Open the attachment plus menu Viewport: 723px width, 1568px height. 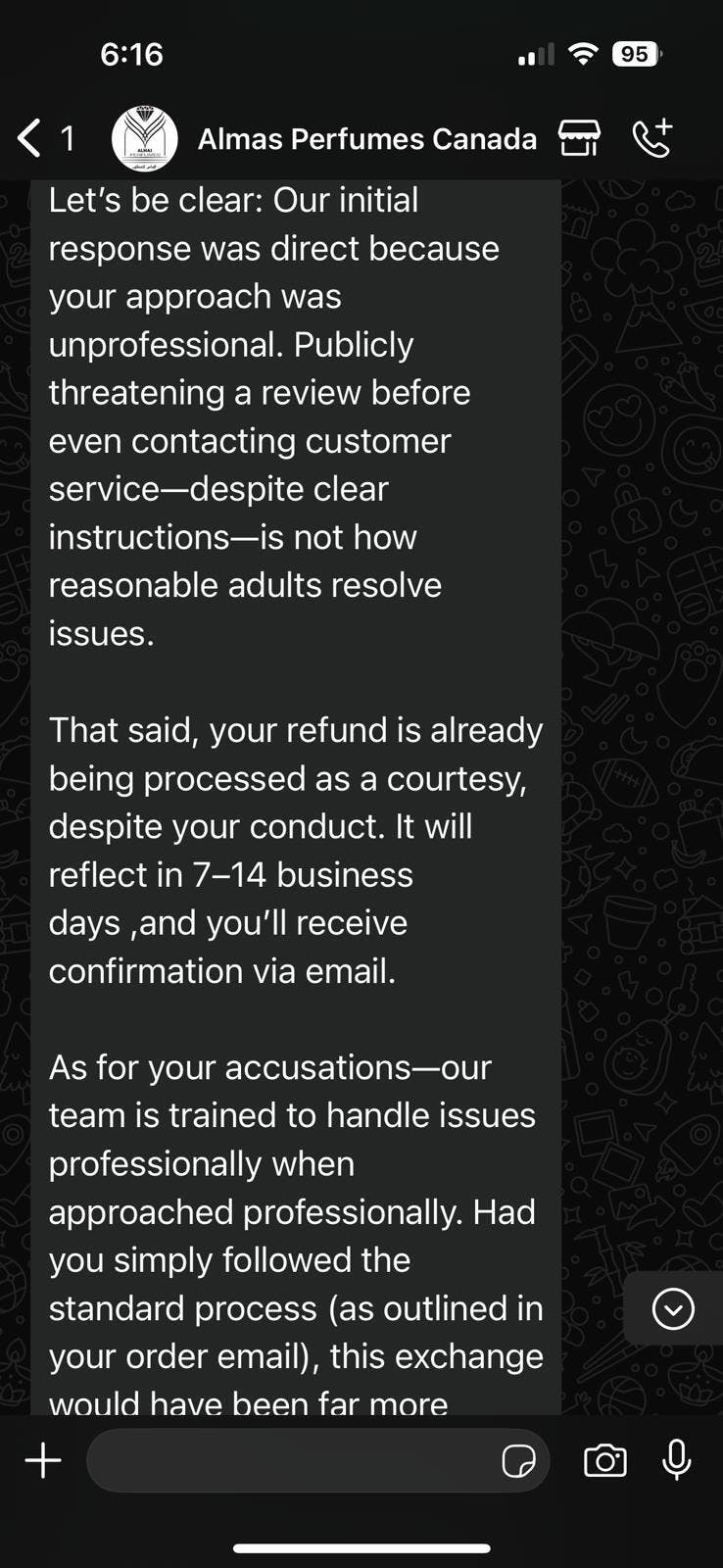point(43,1460)
